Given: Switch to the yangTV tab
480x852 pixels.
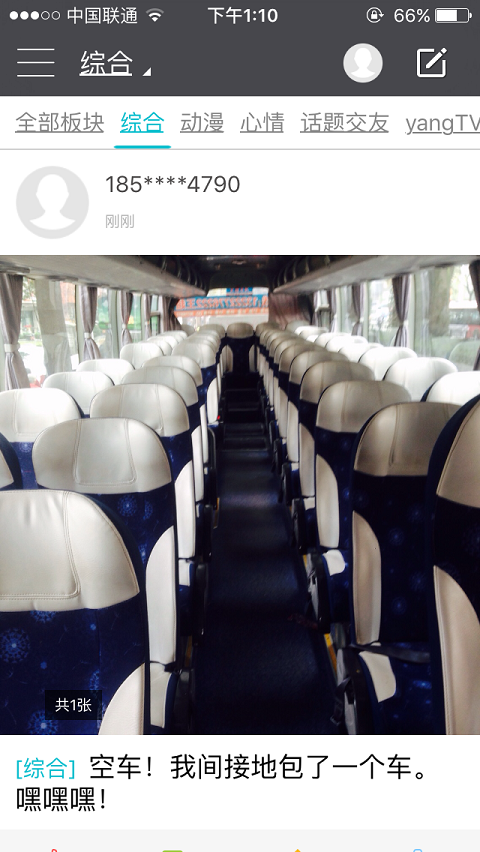Looking at the screenshot, I should (442, 123).
